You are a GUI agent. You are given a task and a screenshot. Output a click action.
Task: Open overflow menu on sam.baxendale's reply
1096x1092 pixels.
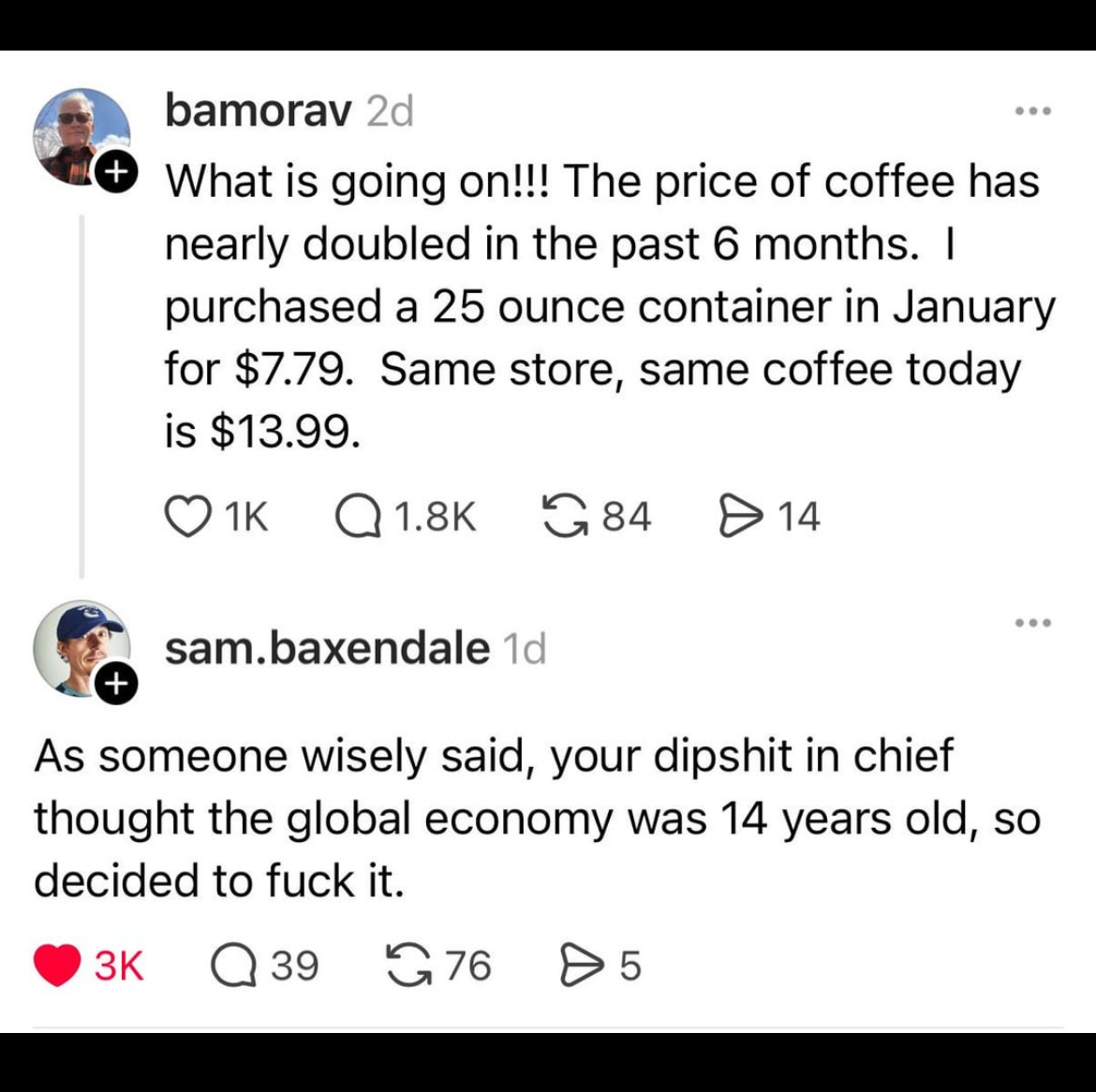pyautogui.click(x=1033, y=623)
